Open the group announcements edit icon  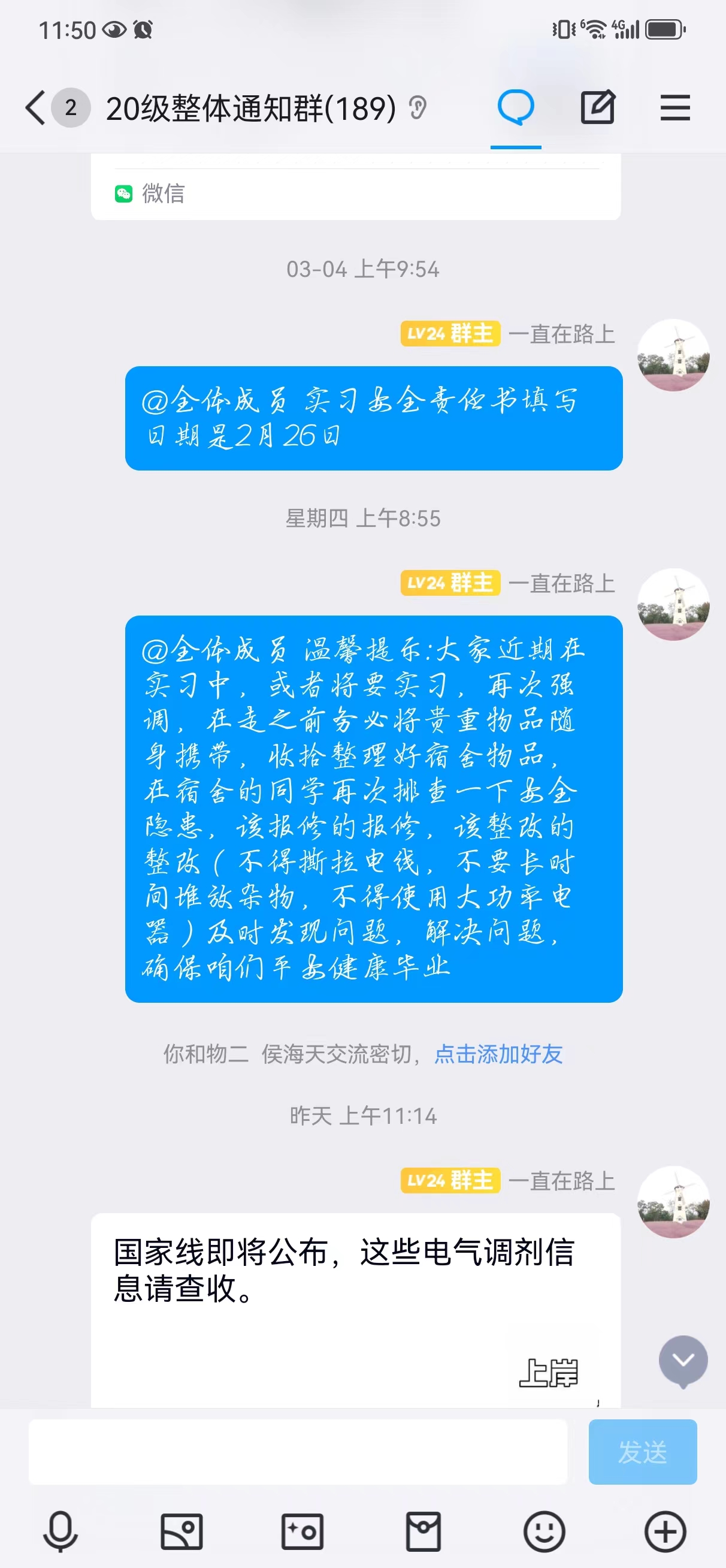597,108
